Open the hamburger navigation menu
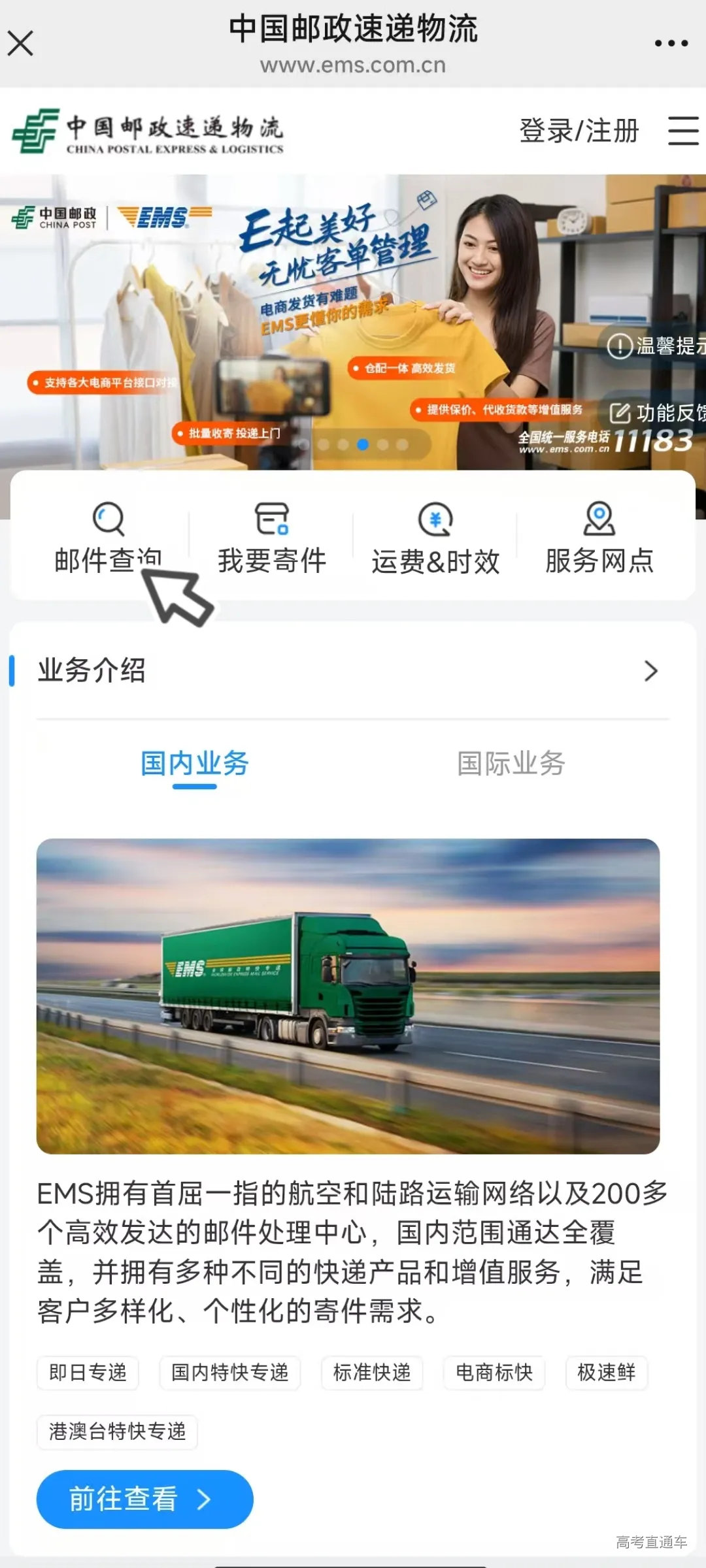Viewport: 706px width, 1568px height. coord(682,131)
